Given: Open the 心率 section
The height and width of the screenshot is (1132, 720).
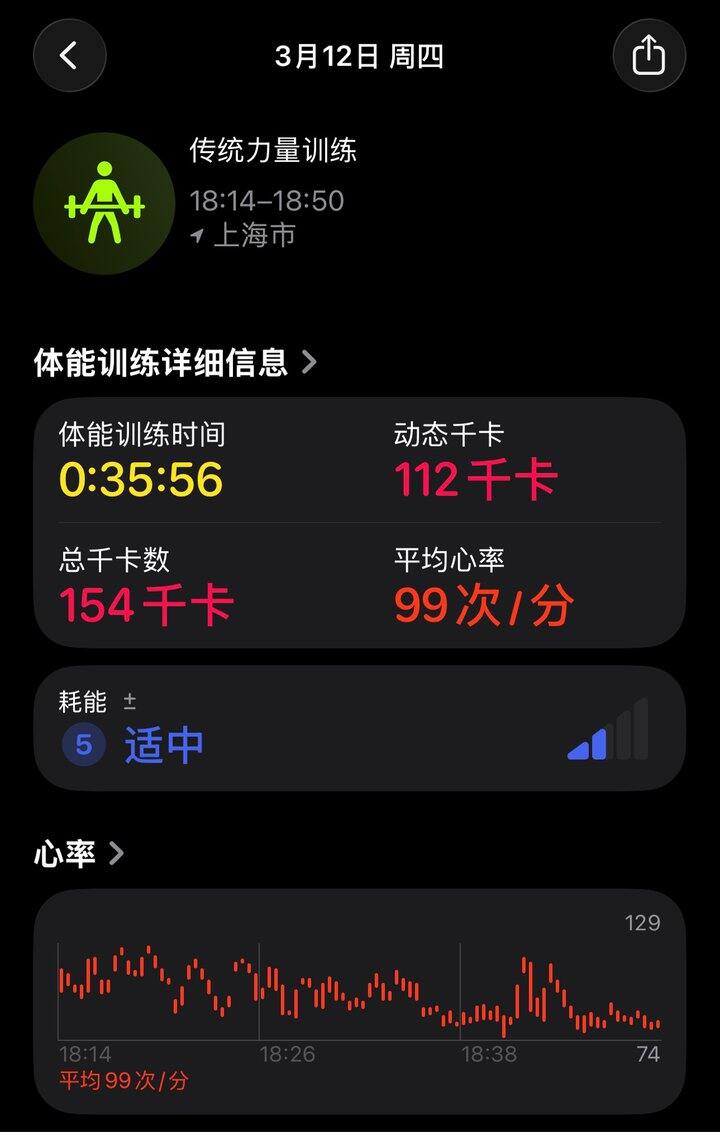Looking at the screenshot, I should (80, 854).
